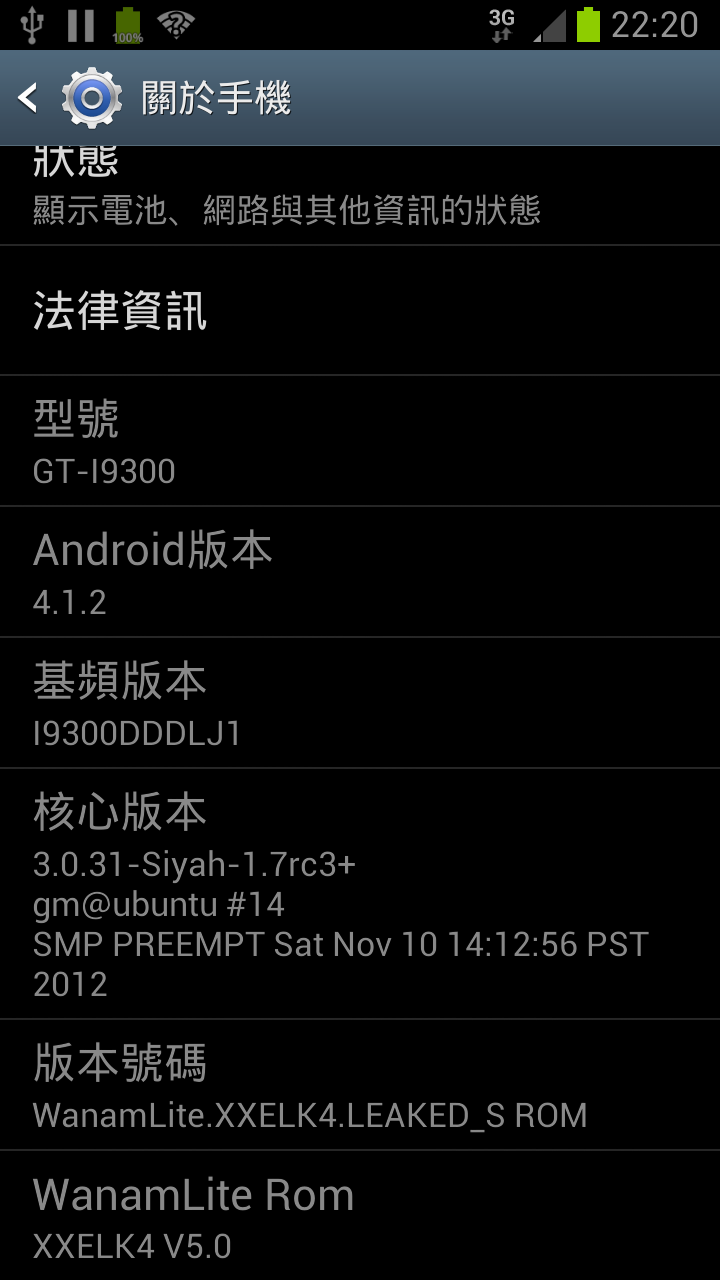Image resolution: width=720 pixels, height=1280 pixels.
Task: Open 法律資訊 legal information
Action: (x=360, y=311)
